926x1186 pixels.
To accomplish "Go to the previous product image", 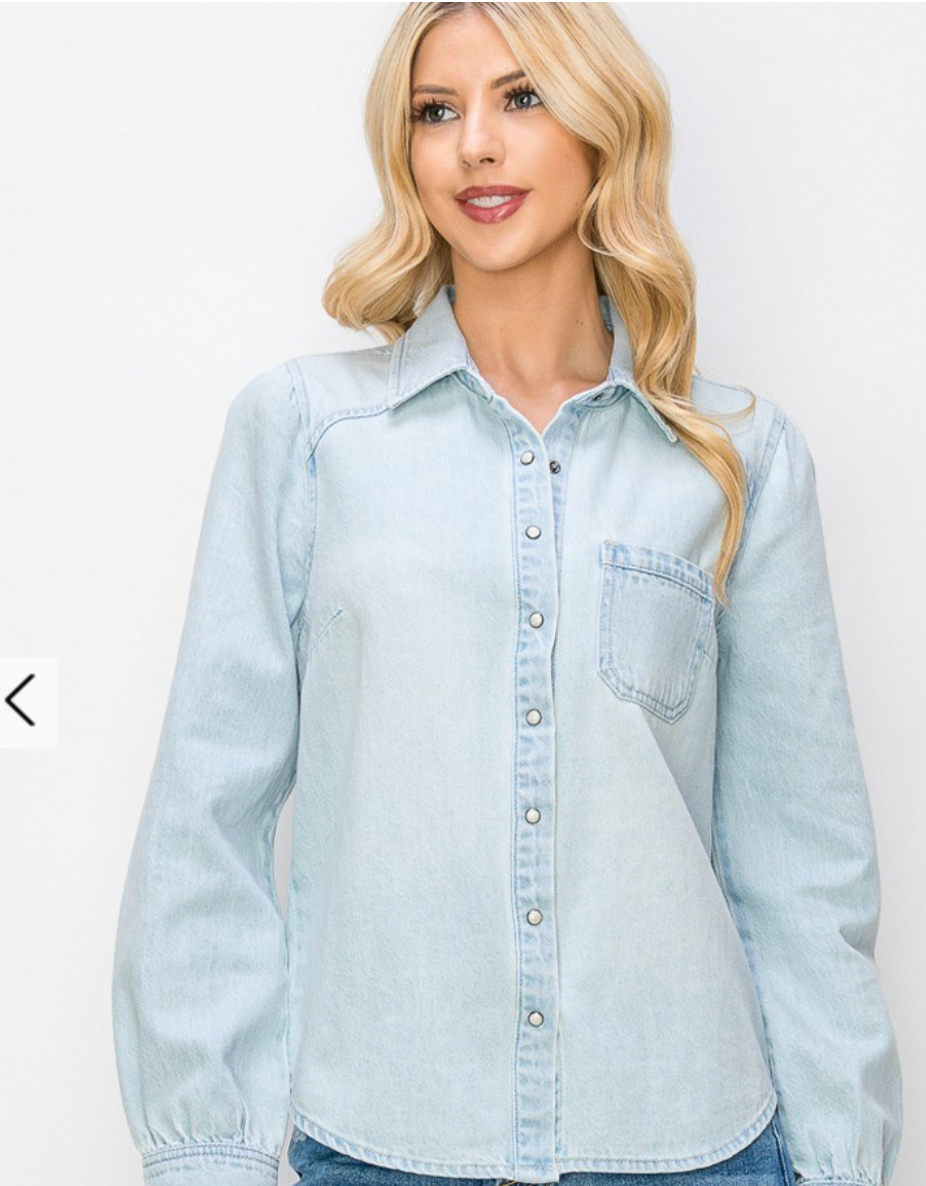I will [22, 701].
